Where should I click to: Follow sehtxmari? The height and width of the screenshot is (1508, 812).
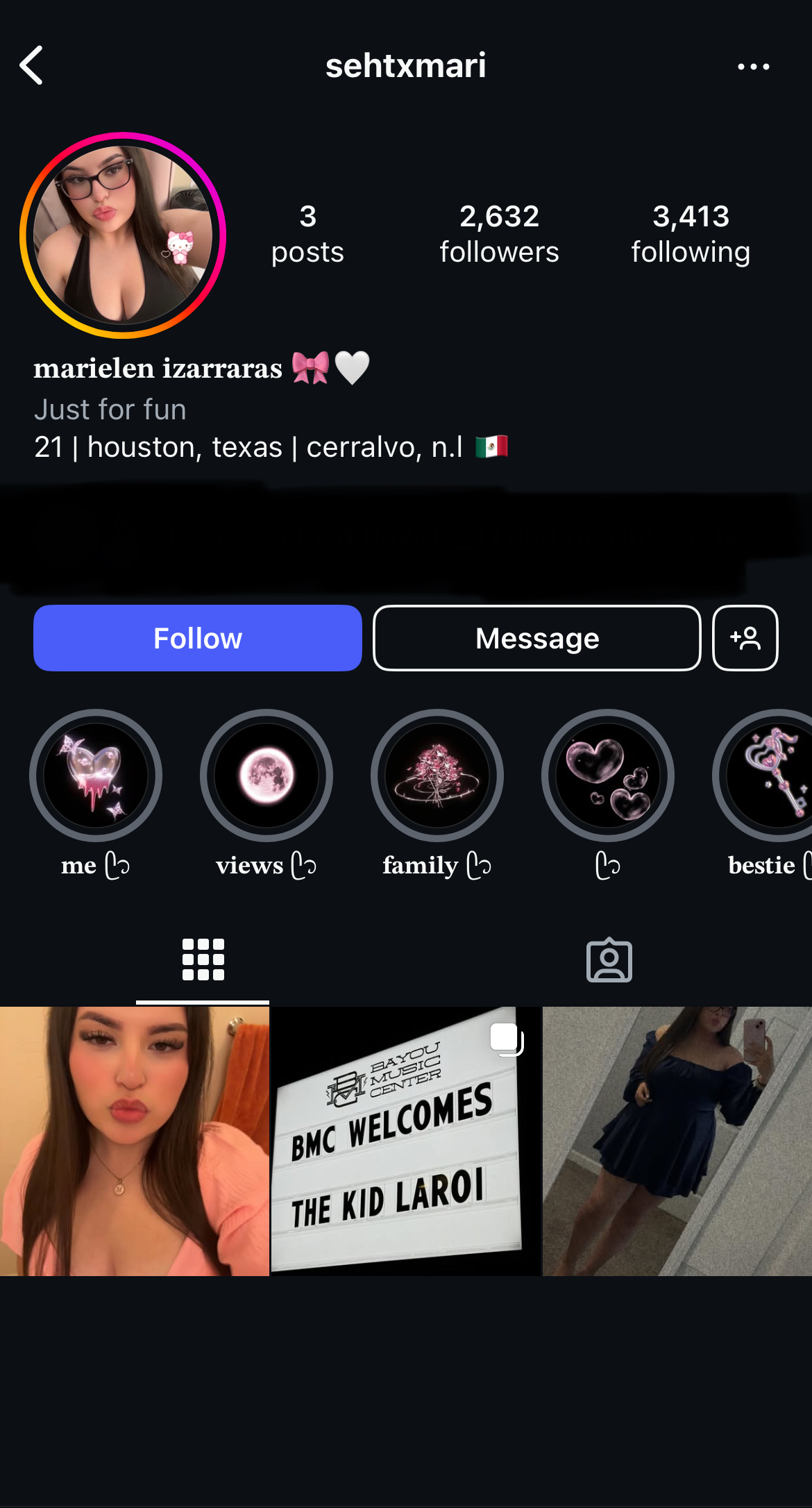pos(198,638)
